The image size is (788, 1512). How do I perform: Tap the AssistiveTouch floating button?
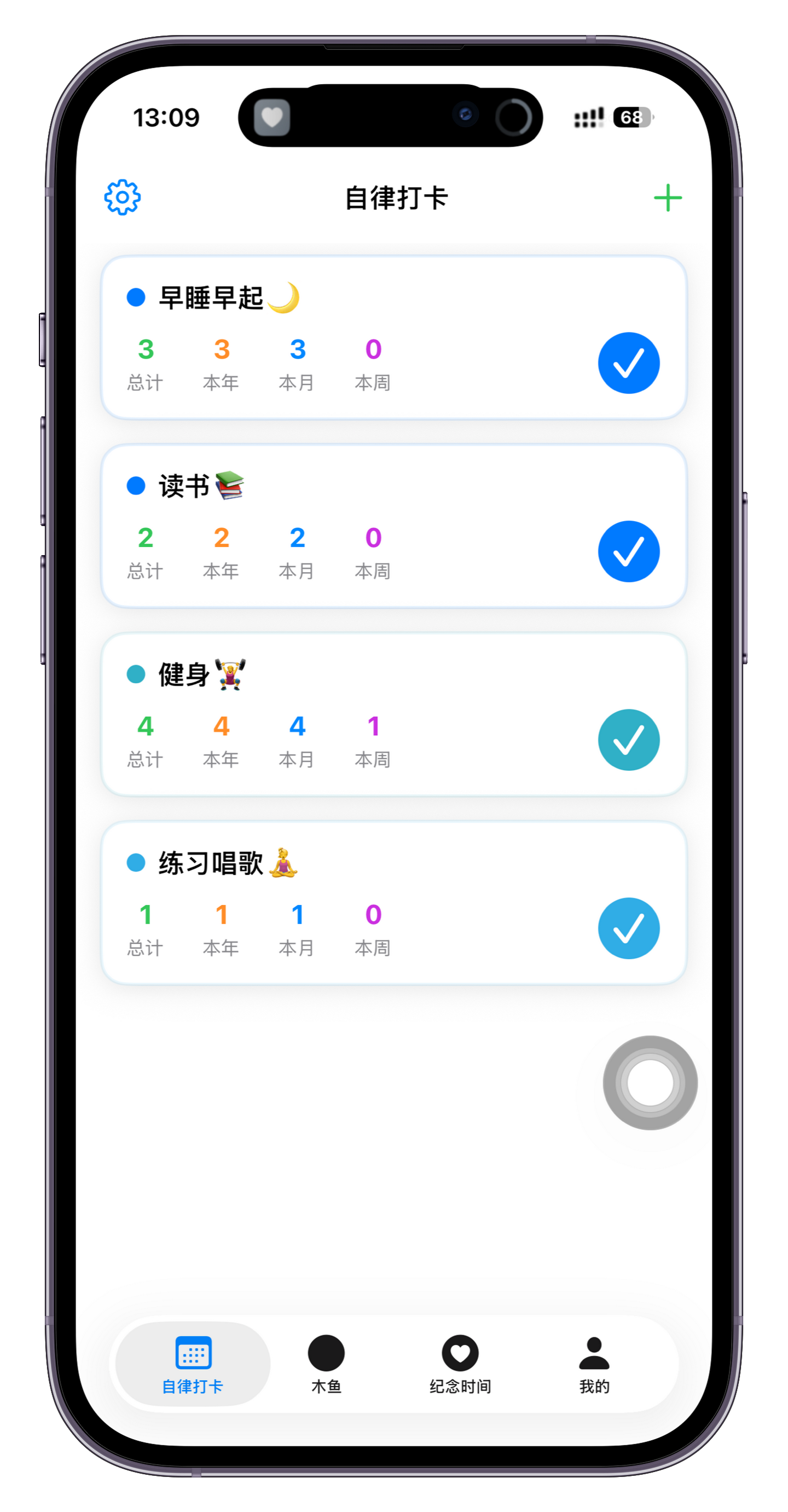pyautogui.click(x=650, y=1082)
